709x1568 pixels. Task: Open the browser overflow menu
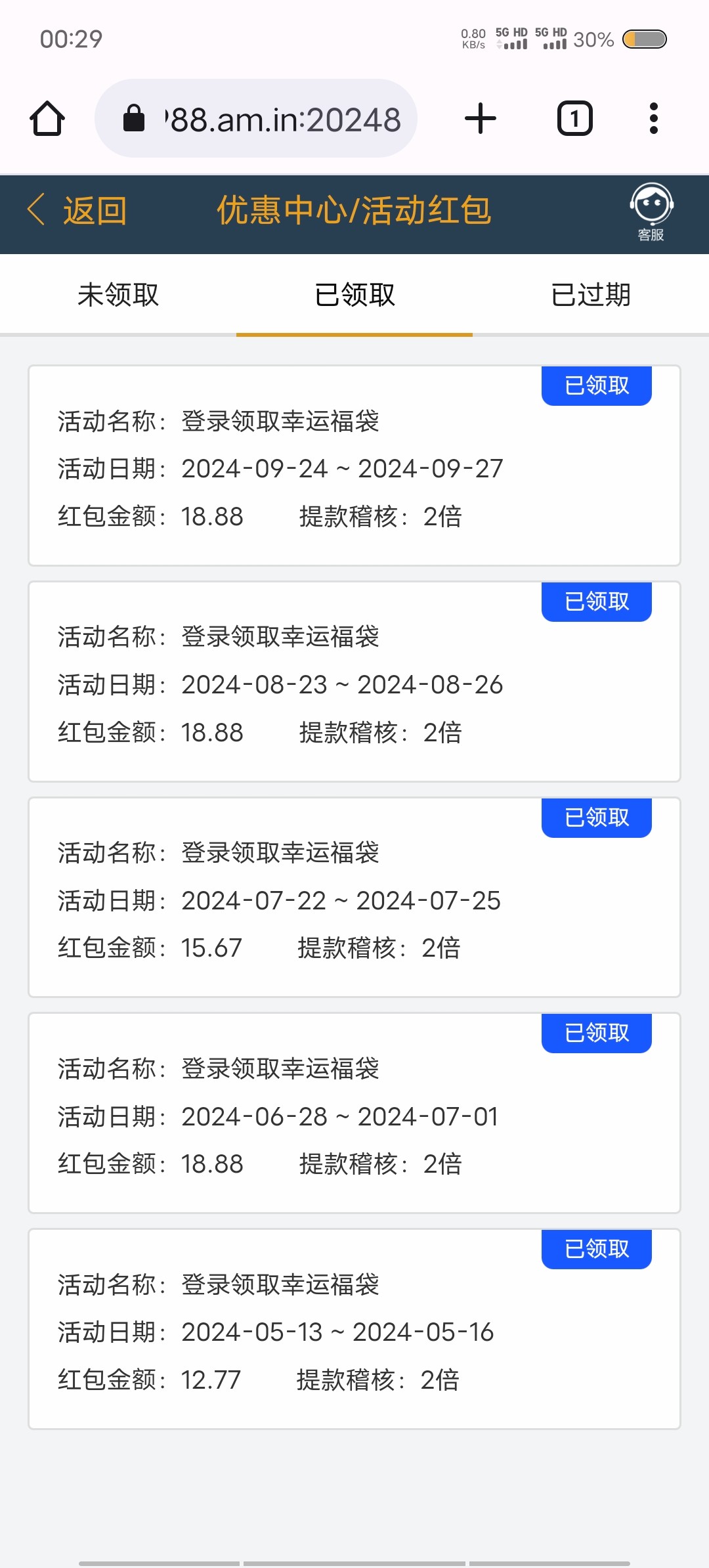click(653, 119)
